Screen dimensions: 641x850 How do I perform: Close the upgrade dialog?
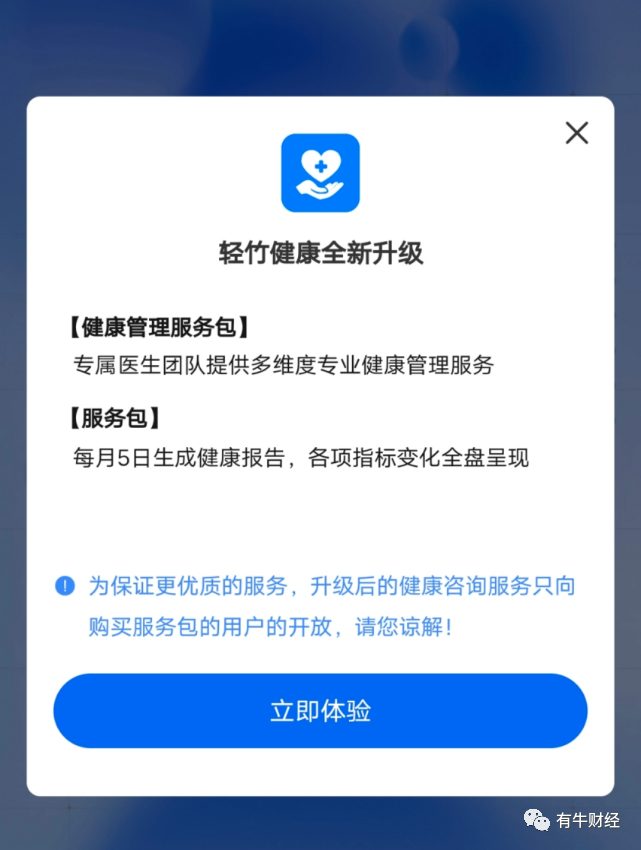tap(577, 133)
